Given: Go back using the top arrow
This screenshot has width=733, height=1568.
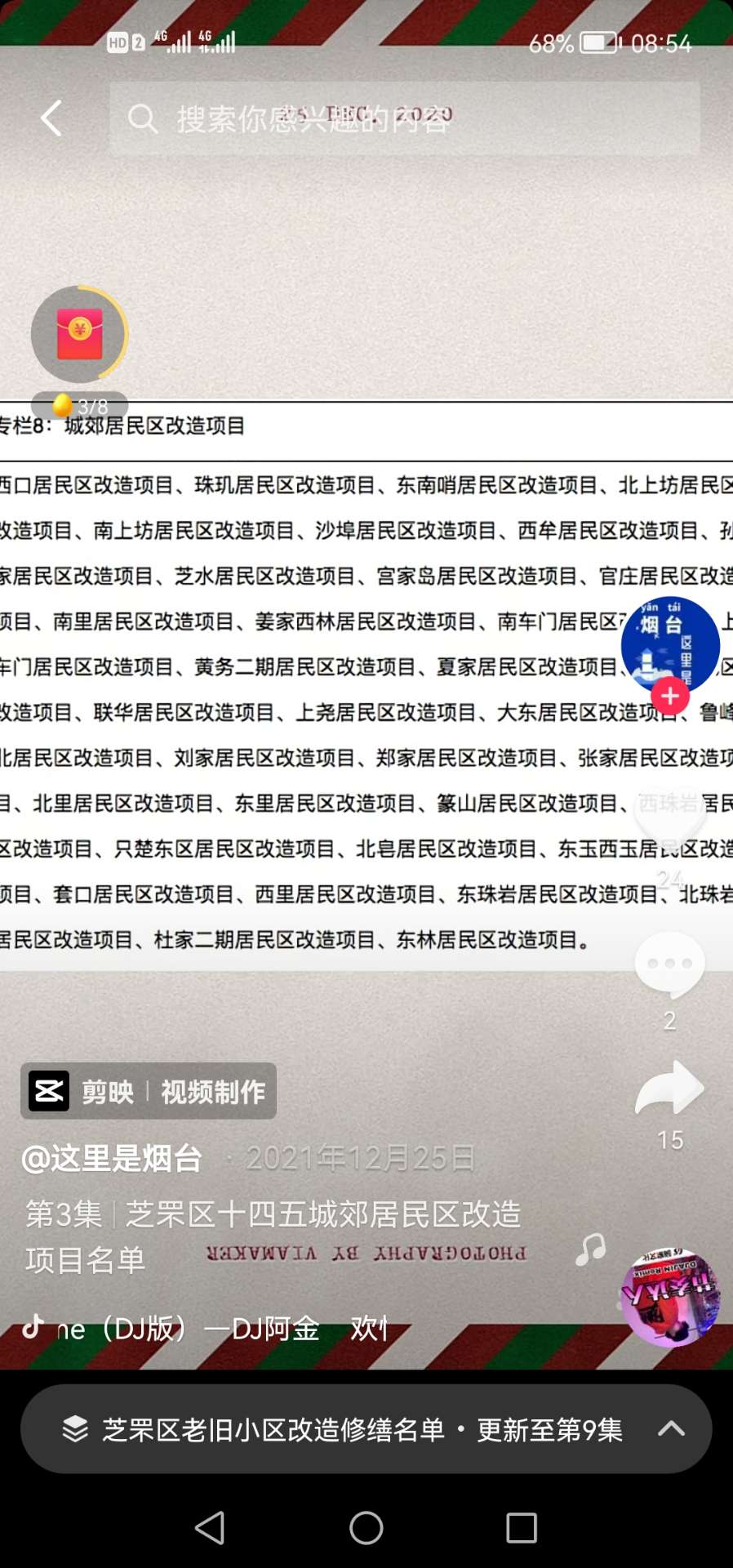Looking at the screenshot, I should pyautogui.click(x=51, y=118).
